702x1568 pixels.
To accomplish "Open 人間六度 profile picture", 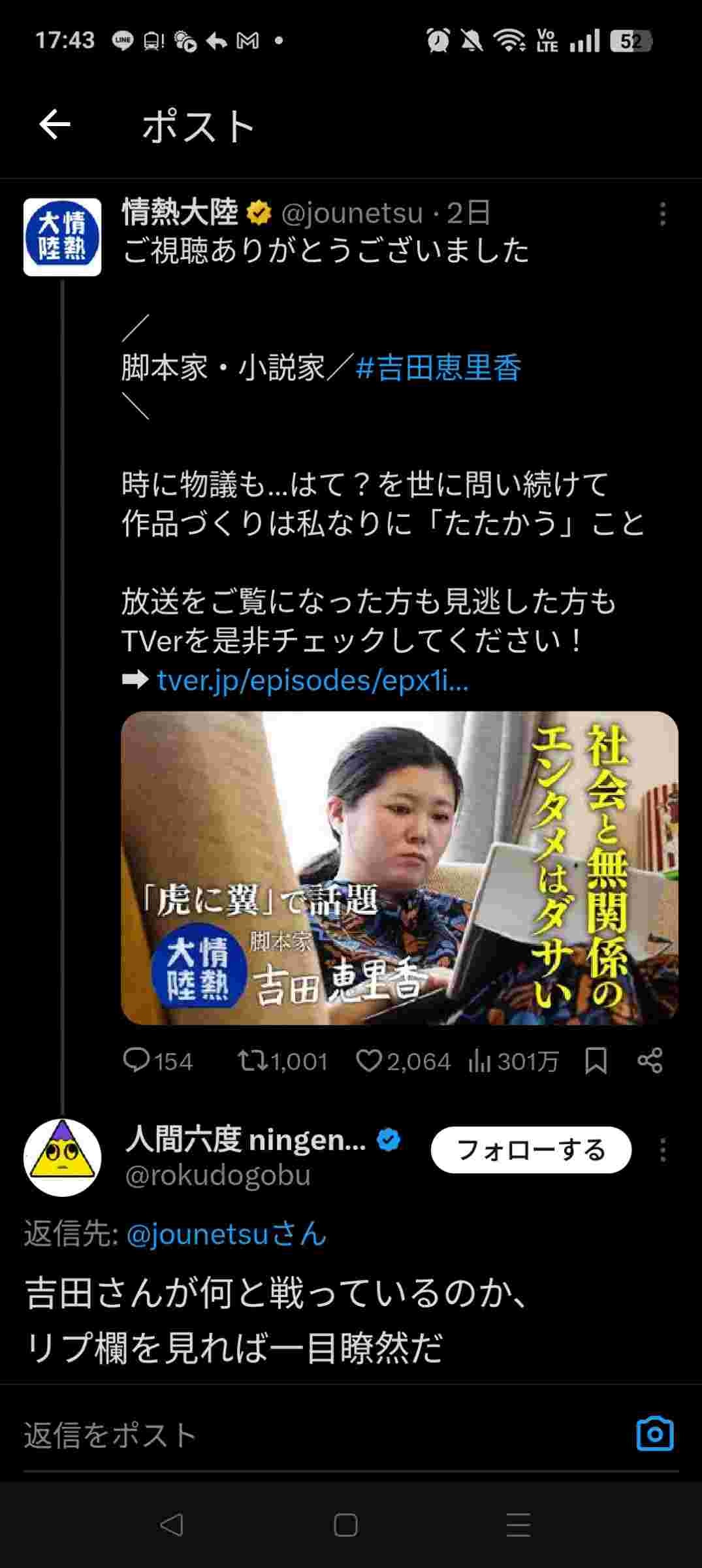I will (62, 1158).
